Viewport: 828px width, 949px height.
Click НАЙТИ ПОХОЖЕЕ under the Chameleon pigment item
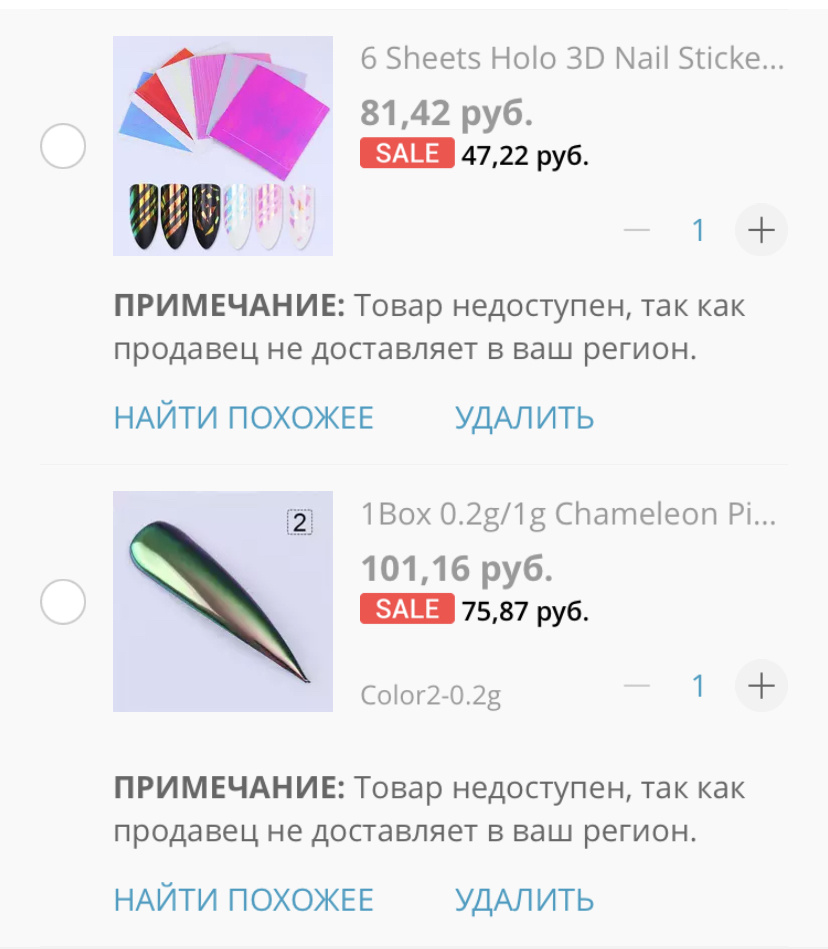click(245, 897)
